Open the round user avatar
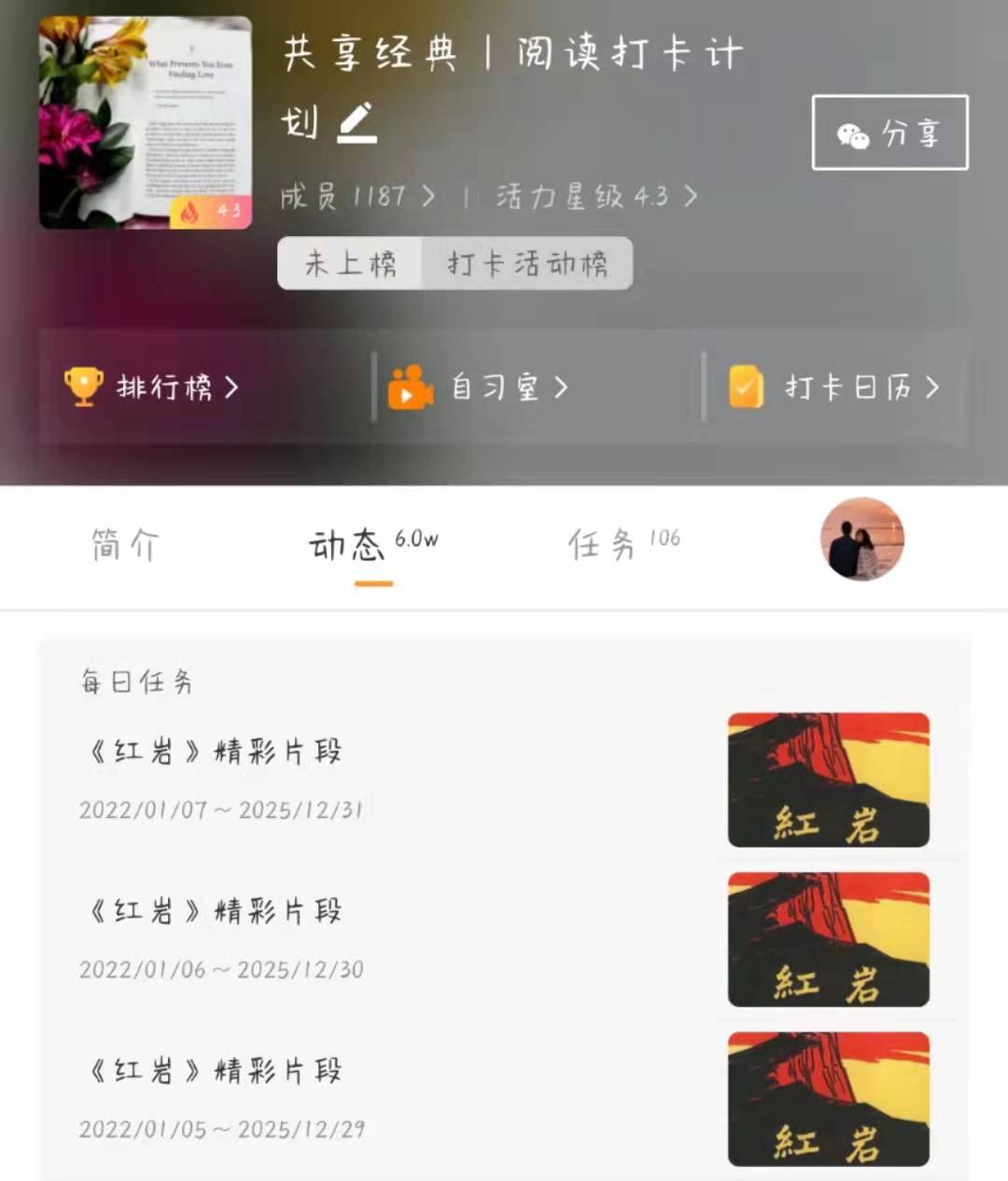 pyautogui.click(x=861, y=539)
